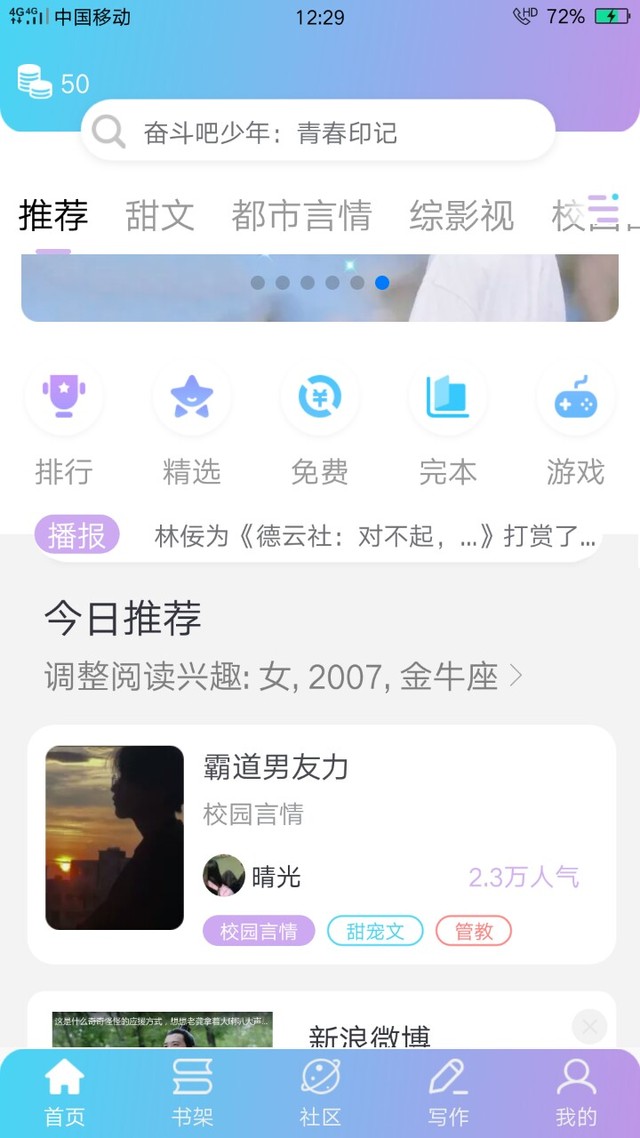Switch to the 都市言情 tab
Image resolution: width=640 pixels, height=1138 pixels.
click(x=301, y=215)
